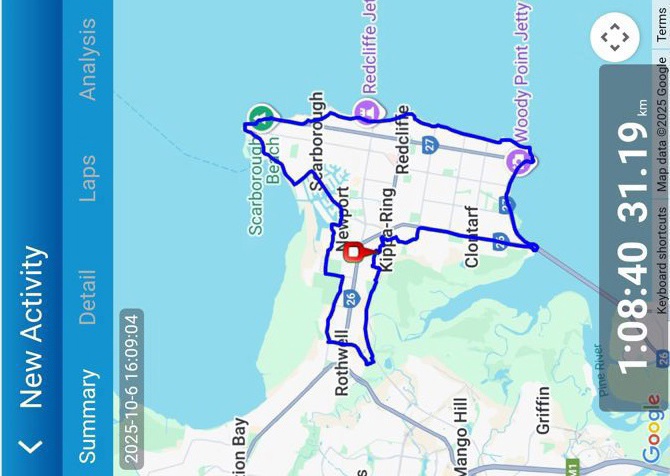Go back using the arrow beside New Activity
The height and width of the screenshot is (476, 670).
click(31, 447)
